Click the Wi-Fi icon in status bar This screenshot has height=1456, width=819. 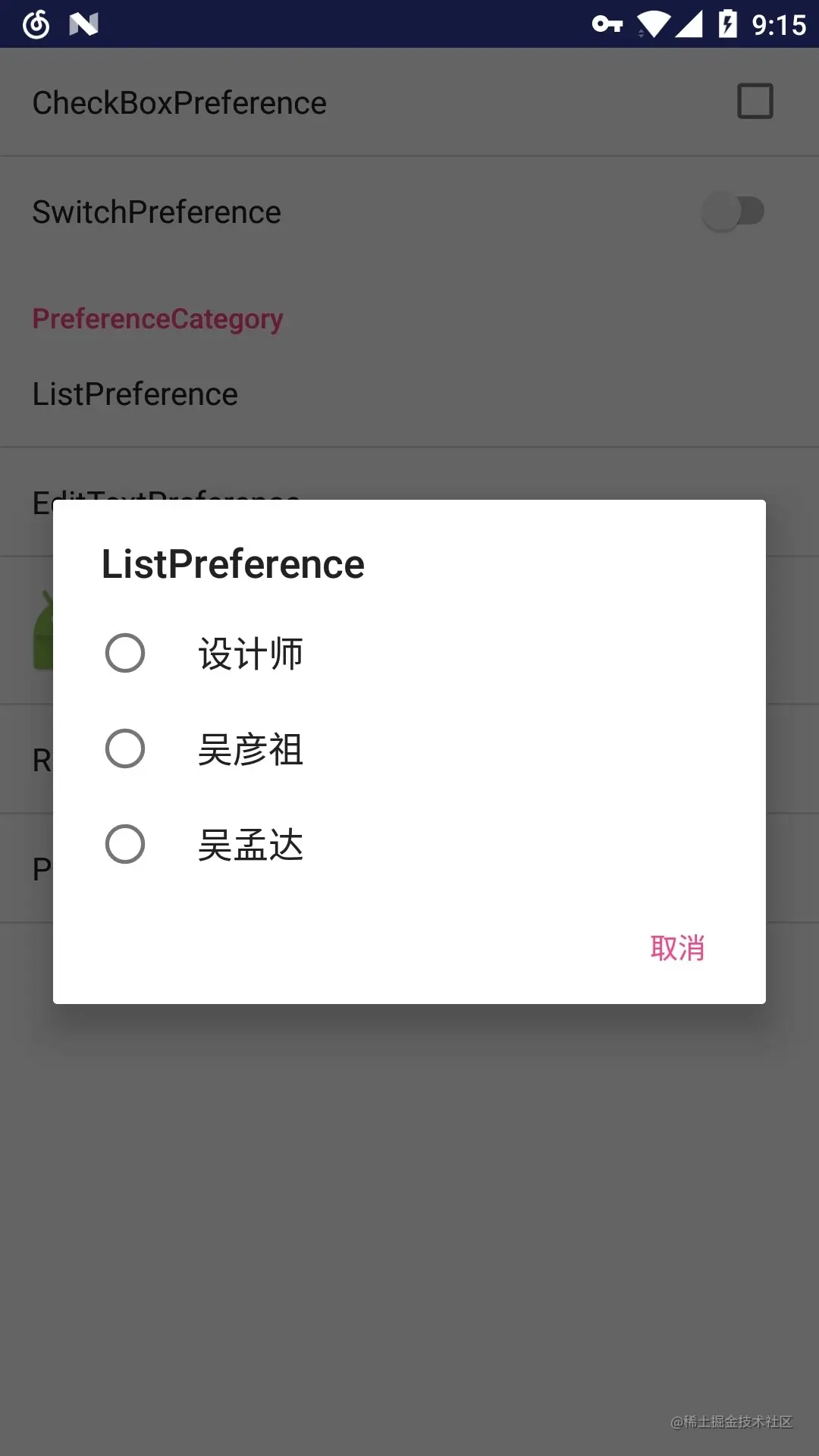[654, 23]
